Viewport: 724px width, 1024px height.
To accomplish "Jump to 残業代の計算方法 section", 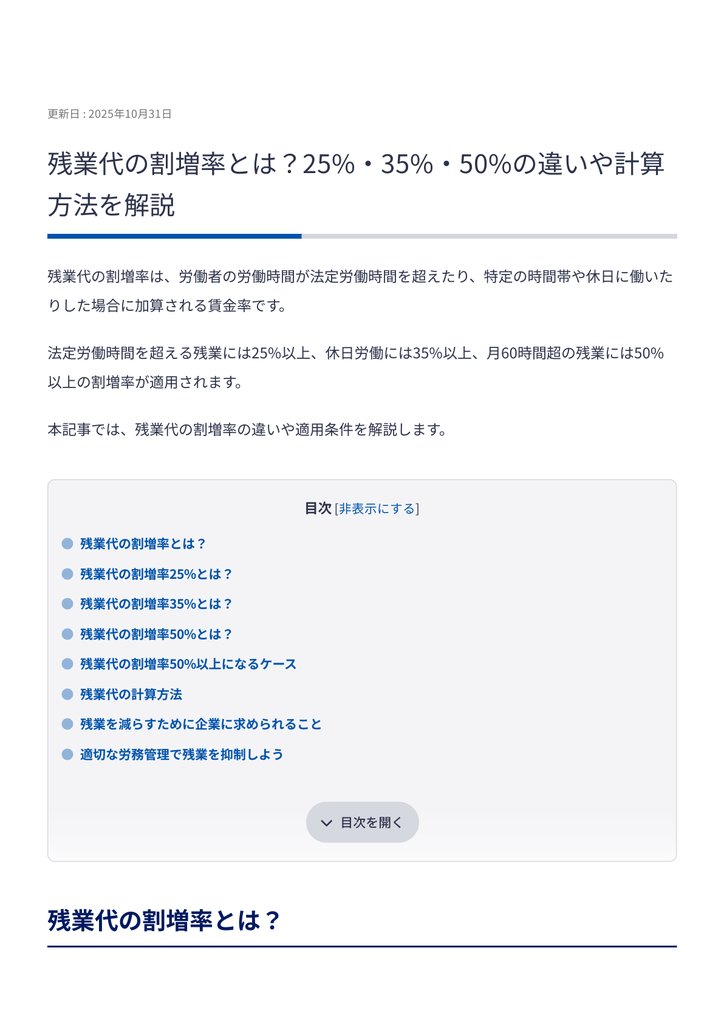I will coord(131,694).
